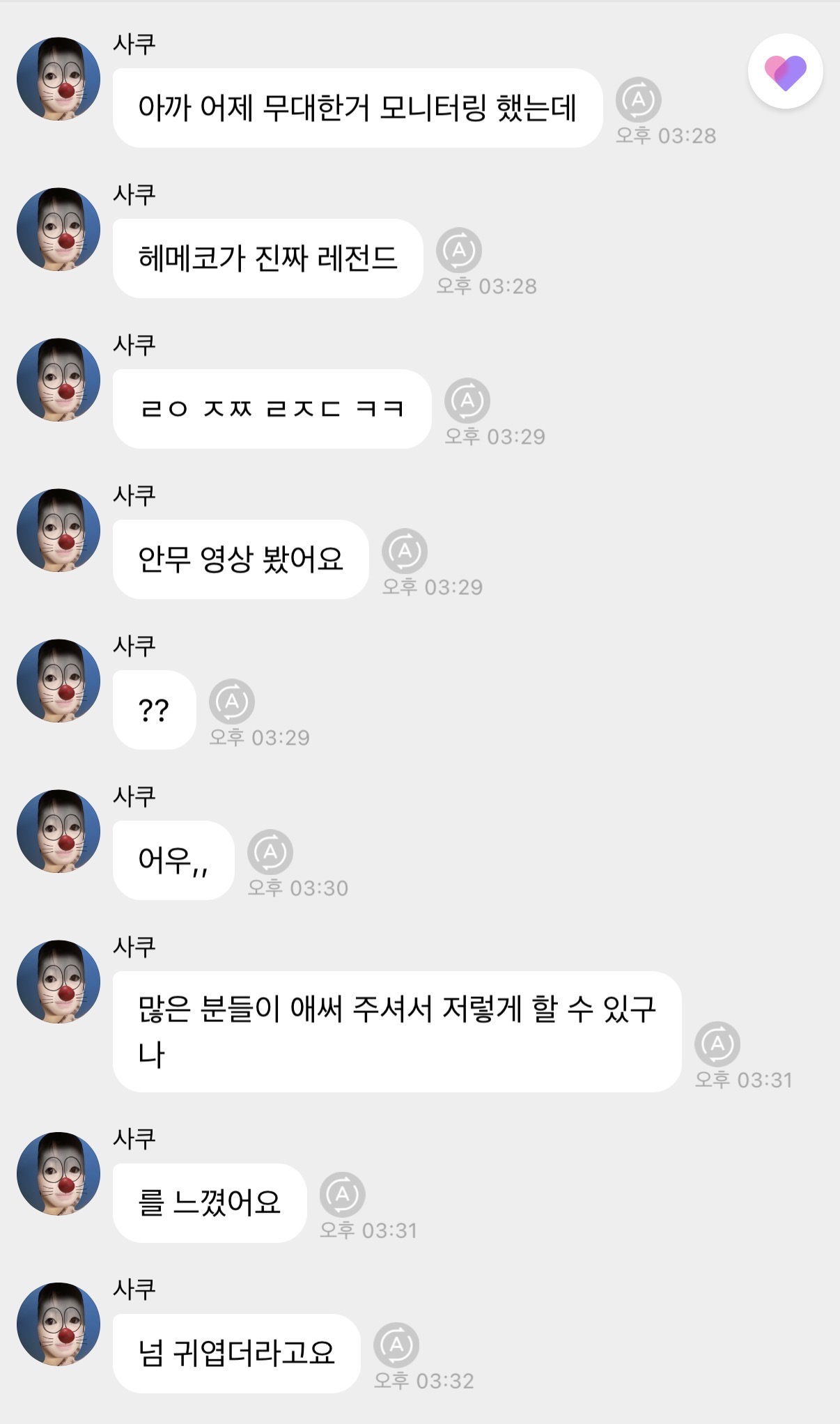Translate the "ㄹㅇ ㅈㅉ ㄹㅈㄷ ㅋㅋ" message

[468, 400]
